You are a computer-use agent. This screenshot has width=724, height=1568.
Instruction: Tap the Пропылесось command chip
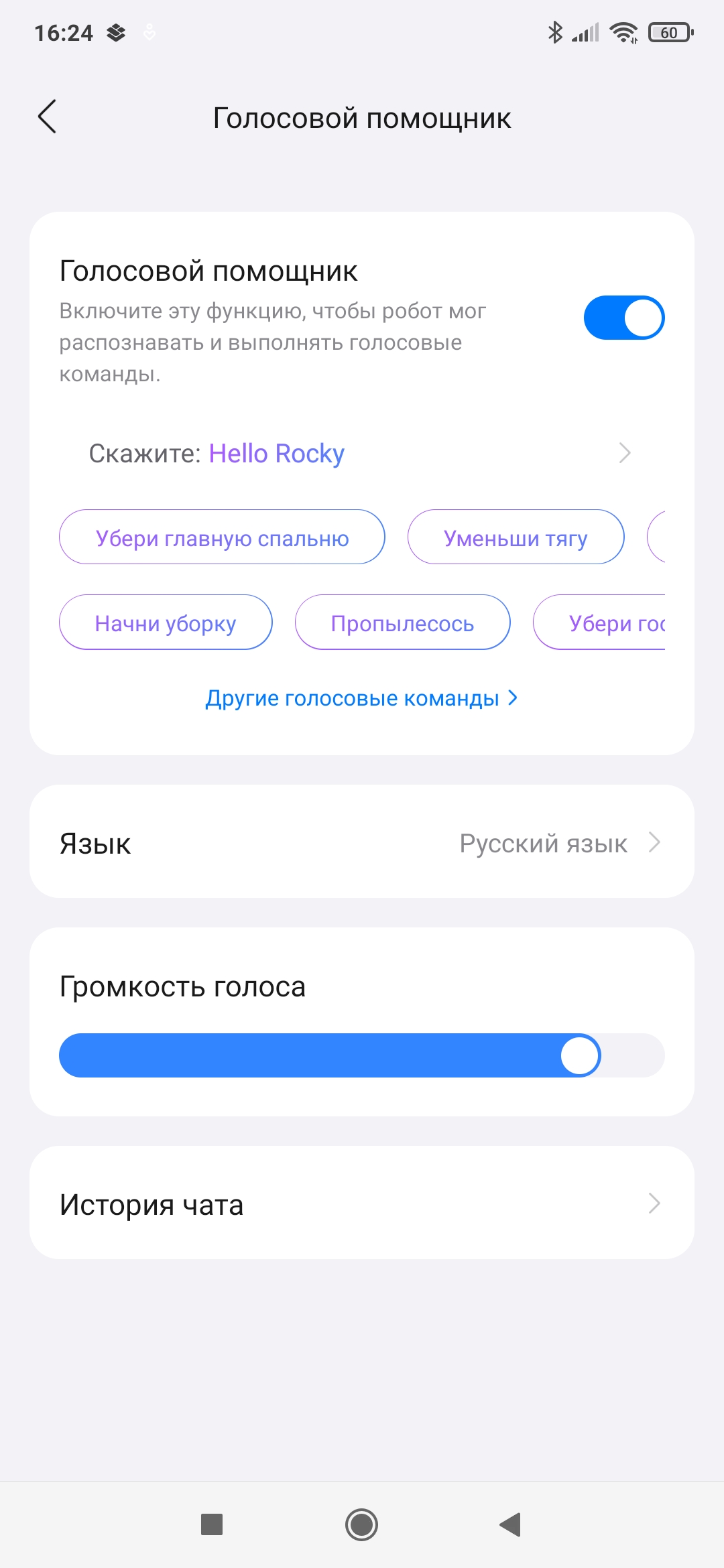click(x=402, y=623)
